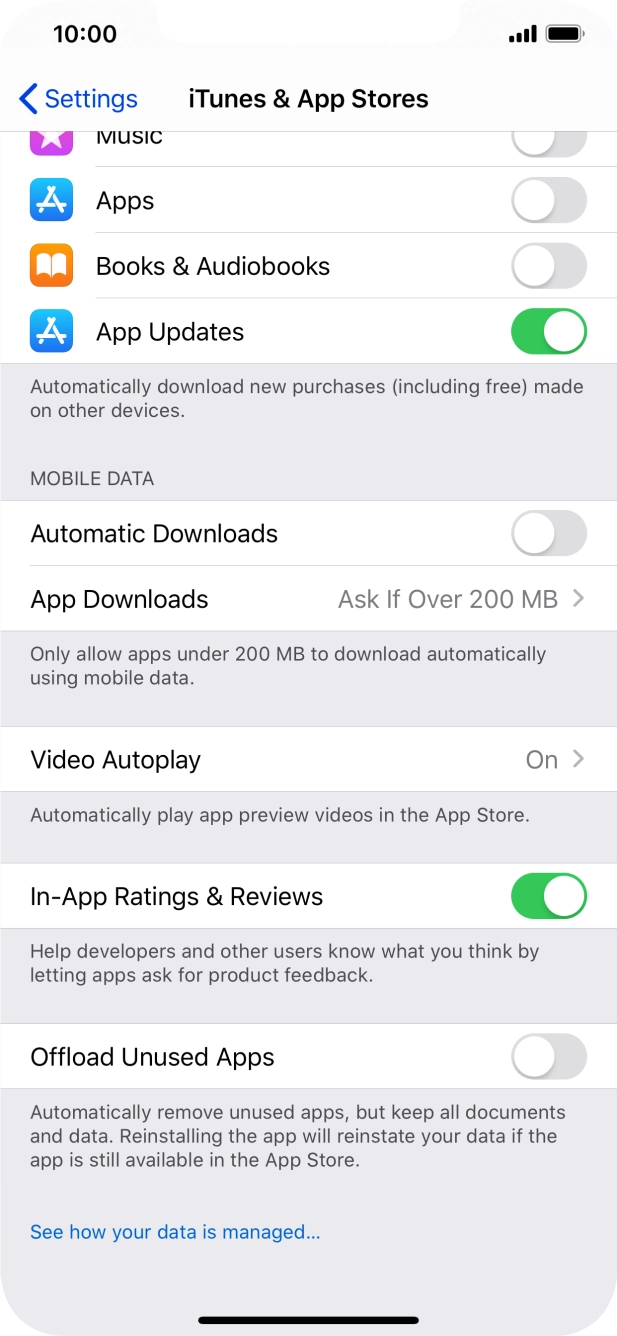Disable App Updates switch
The height and width of the screenshot is (1336, 617).
coord(548,332)
